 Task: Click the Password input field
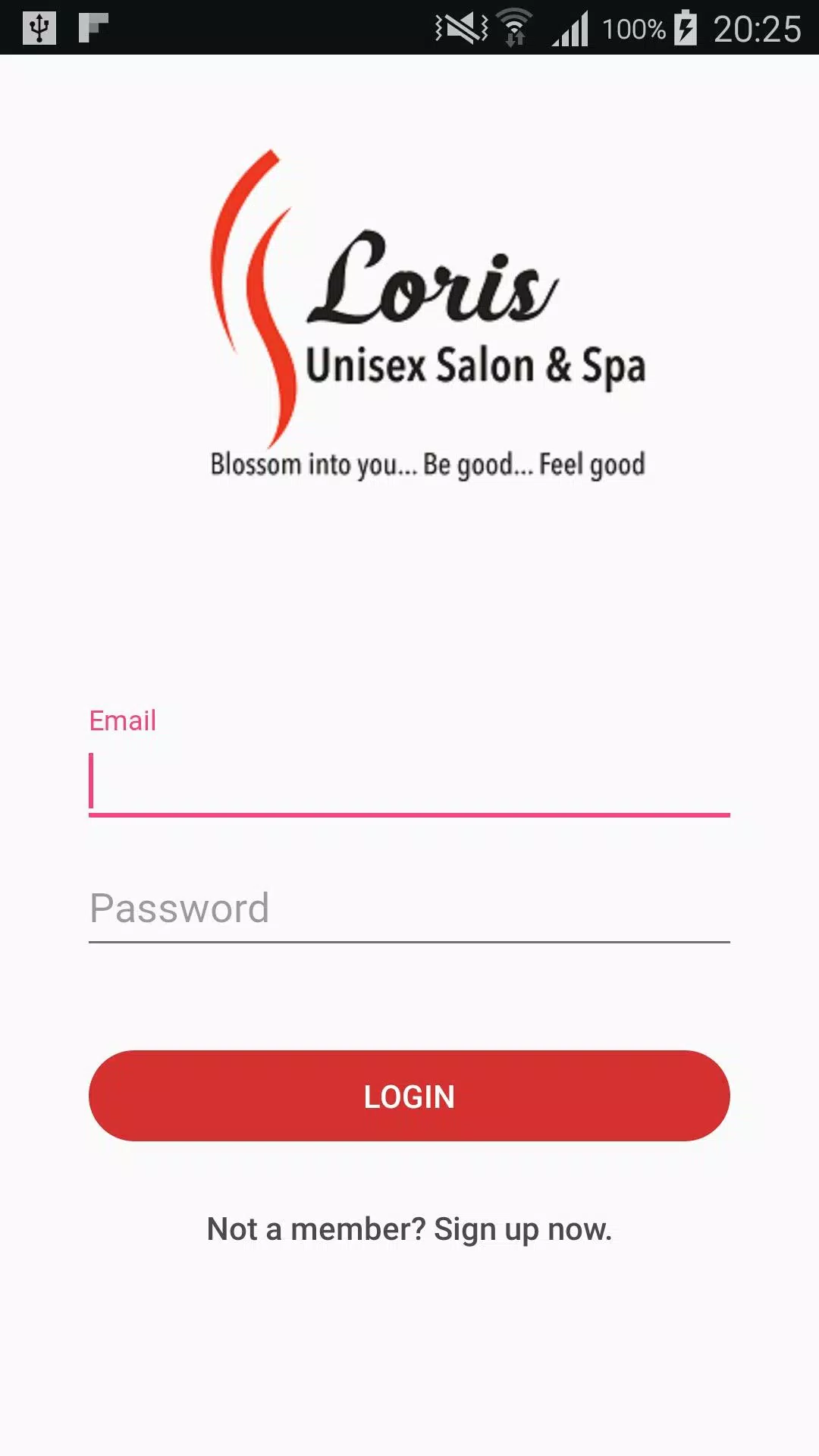coord(409,908)
